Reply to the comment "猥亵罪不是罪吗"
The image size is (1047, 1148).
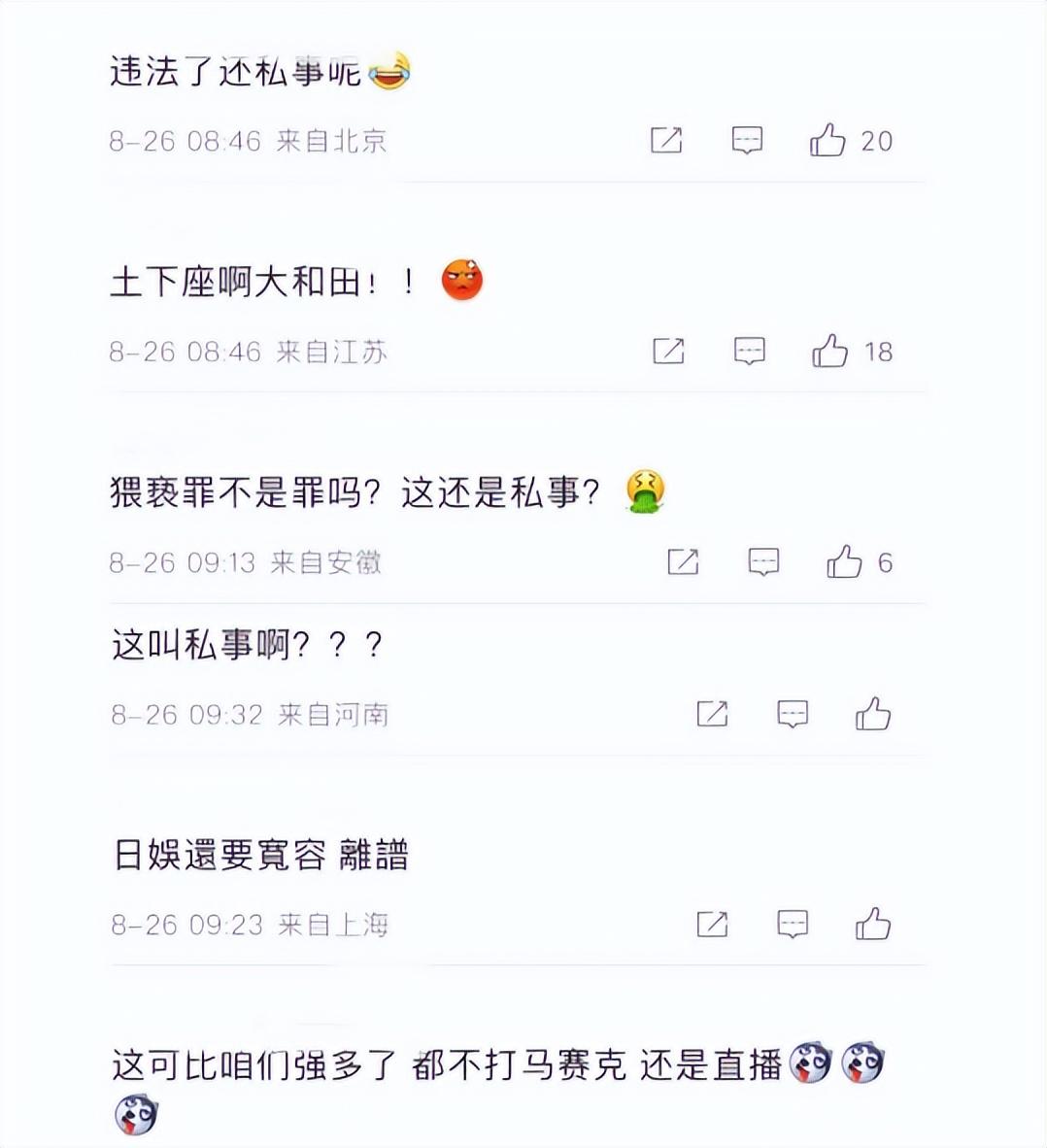point(763,561)
